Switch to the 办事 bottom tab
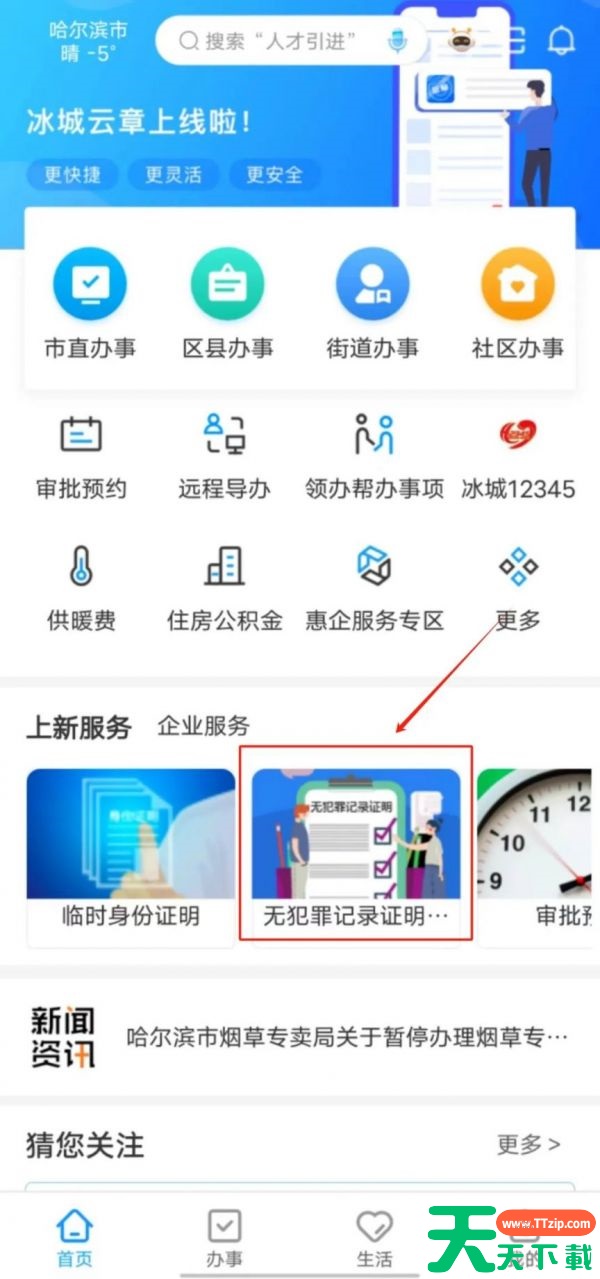Viewport: 600px width, 1279px height. point(224,1238)
